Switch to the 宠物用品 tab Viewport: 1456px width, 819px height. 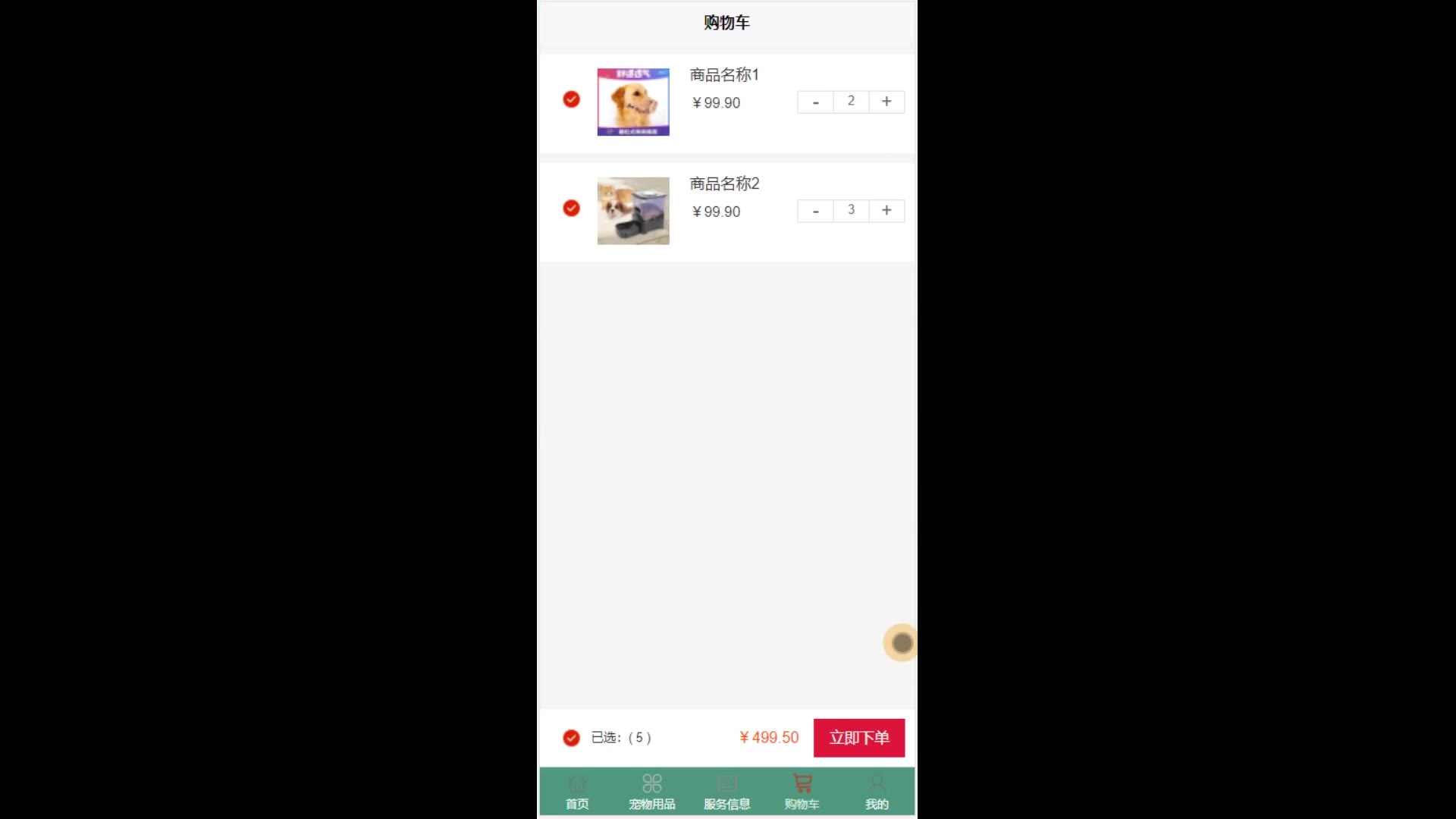pos(651,792)
